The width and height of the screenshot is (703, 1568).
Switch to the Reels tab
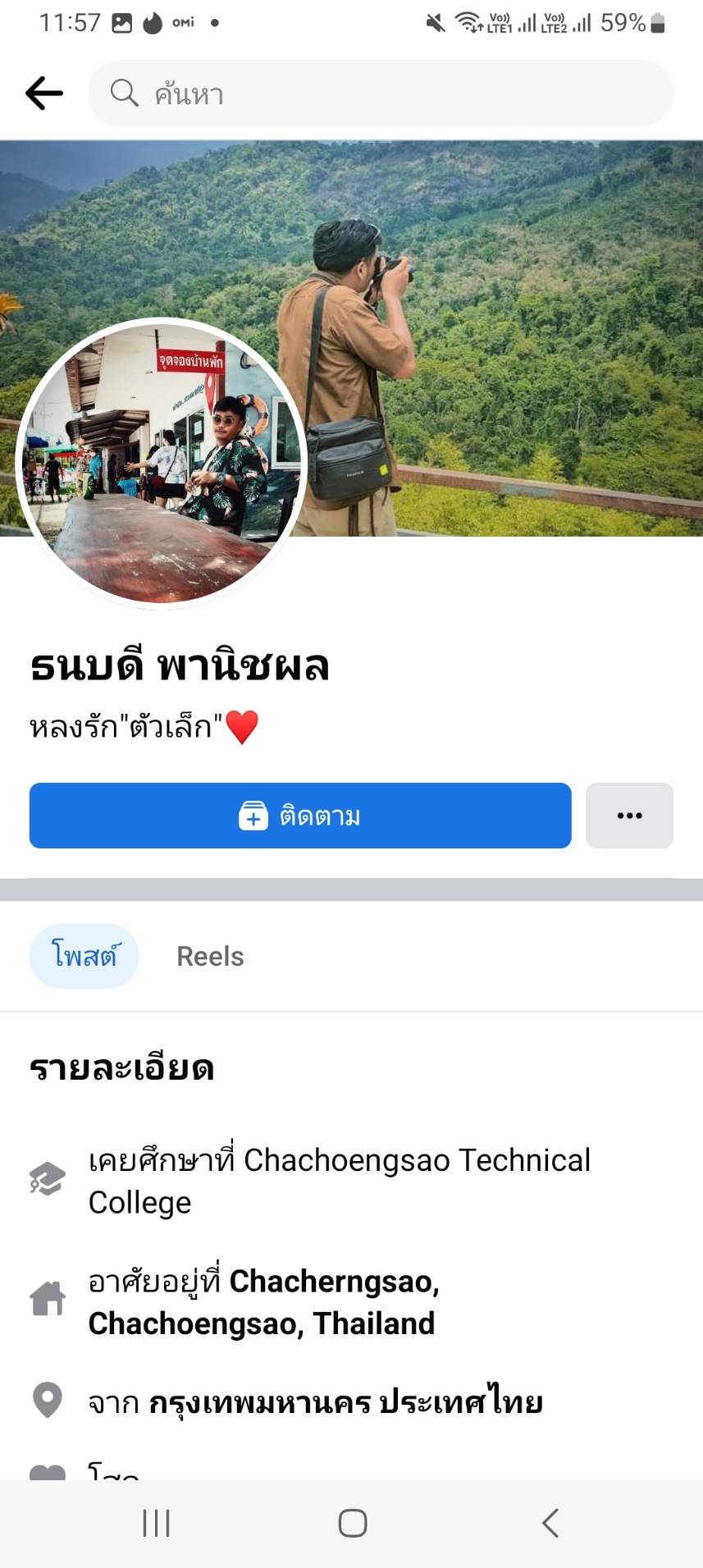pos(210,957)
